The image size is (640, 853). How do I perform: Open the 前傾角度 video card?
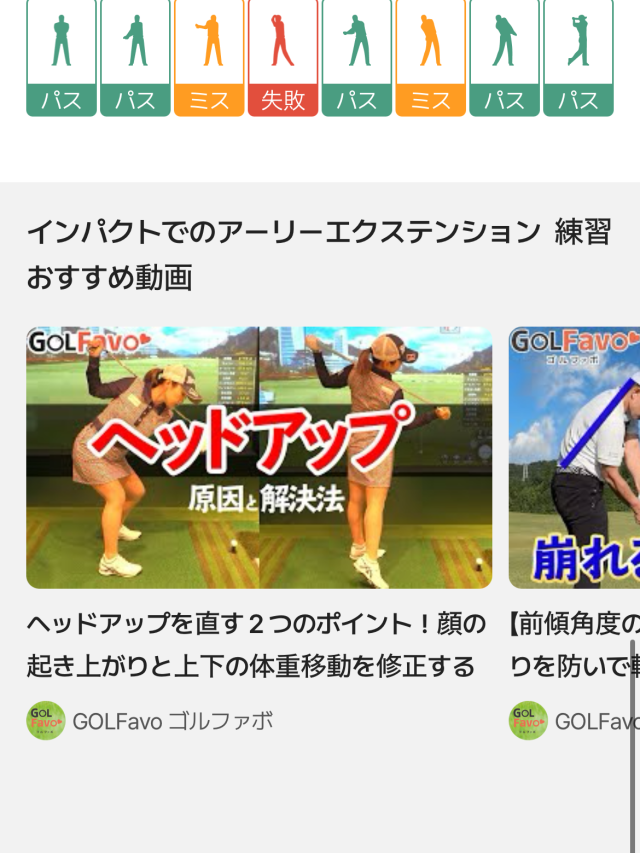click(574, 457)
